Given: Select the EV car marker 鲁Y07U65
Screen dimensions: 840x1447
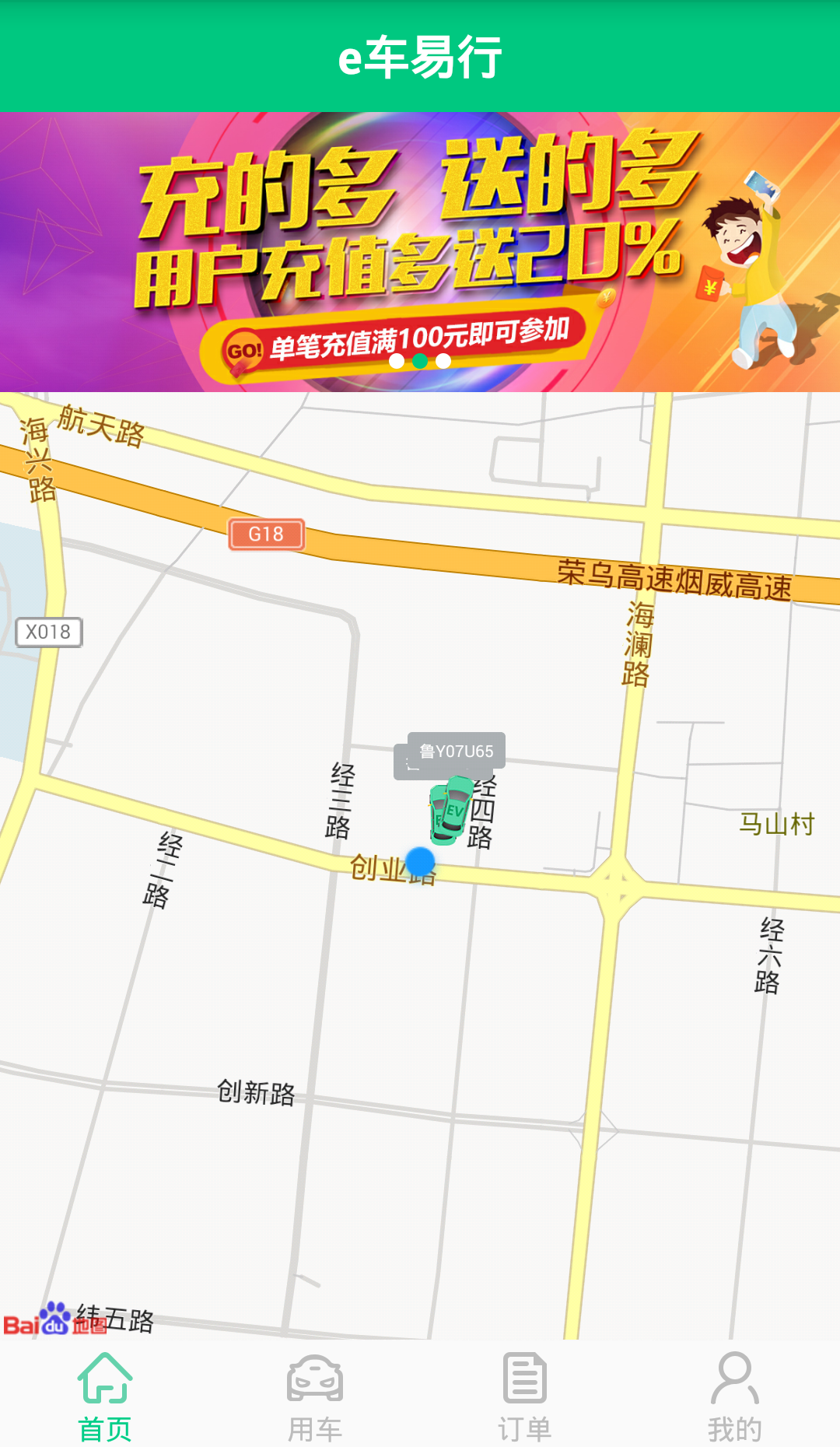Looking at the screenshot, I should pos(451,810).
